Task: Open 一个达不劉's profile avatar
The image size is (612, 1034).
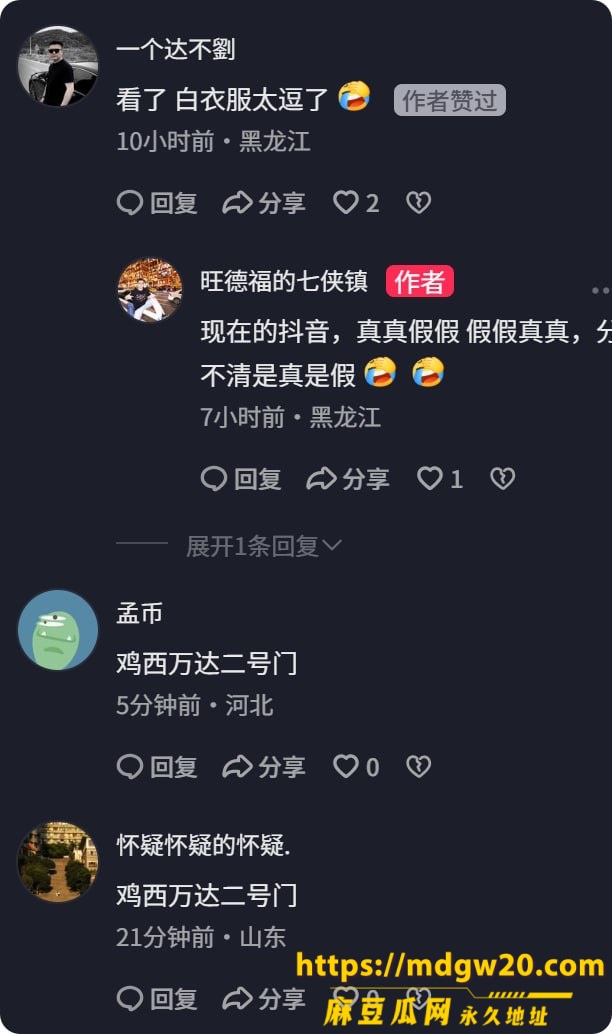Action: click(58, 66)
